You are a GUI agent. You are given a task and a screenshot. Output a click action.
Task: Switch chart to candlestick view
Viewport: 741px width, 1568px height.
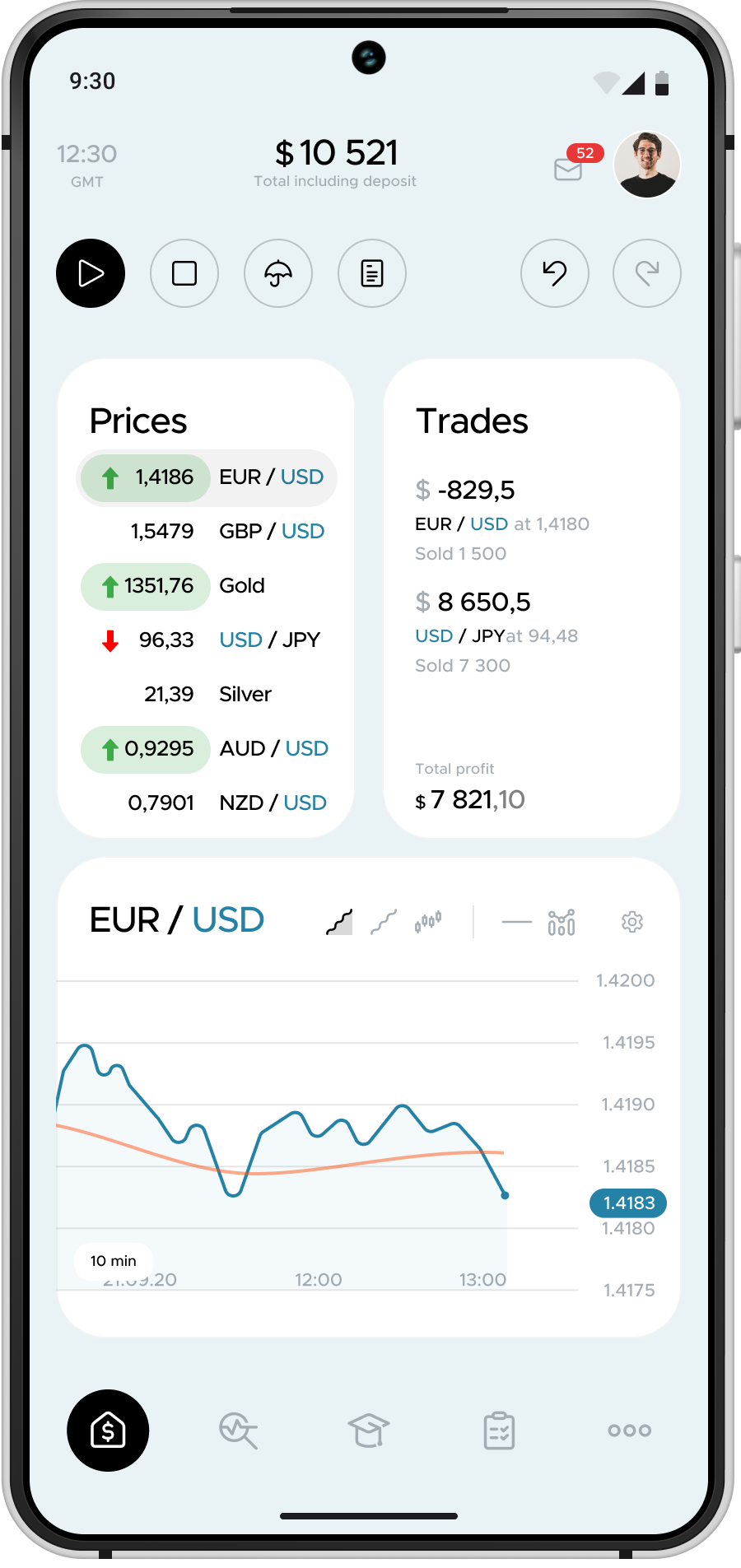(428, 922)
